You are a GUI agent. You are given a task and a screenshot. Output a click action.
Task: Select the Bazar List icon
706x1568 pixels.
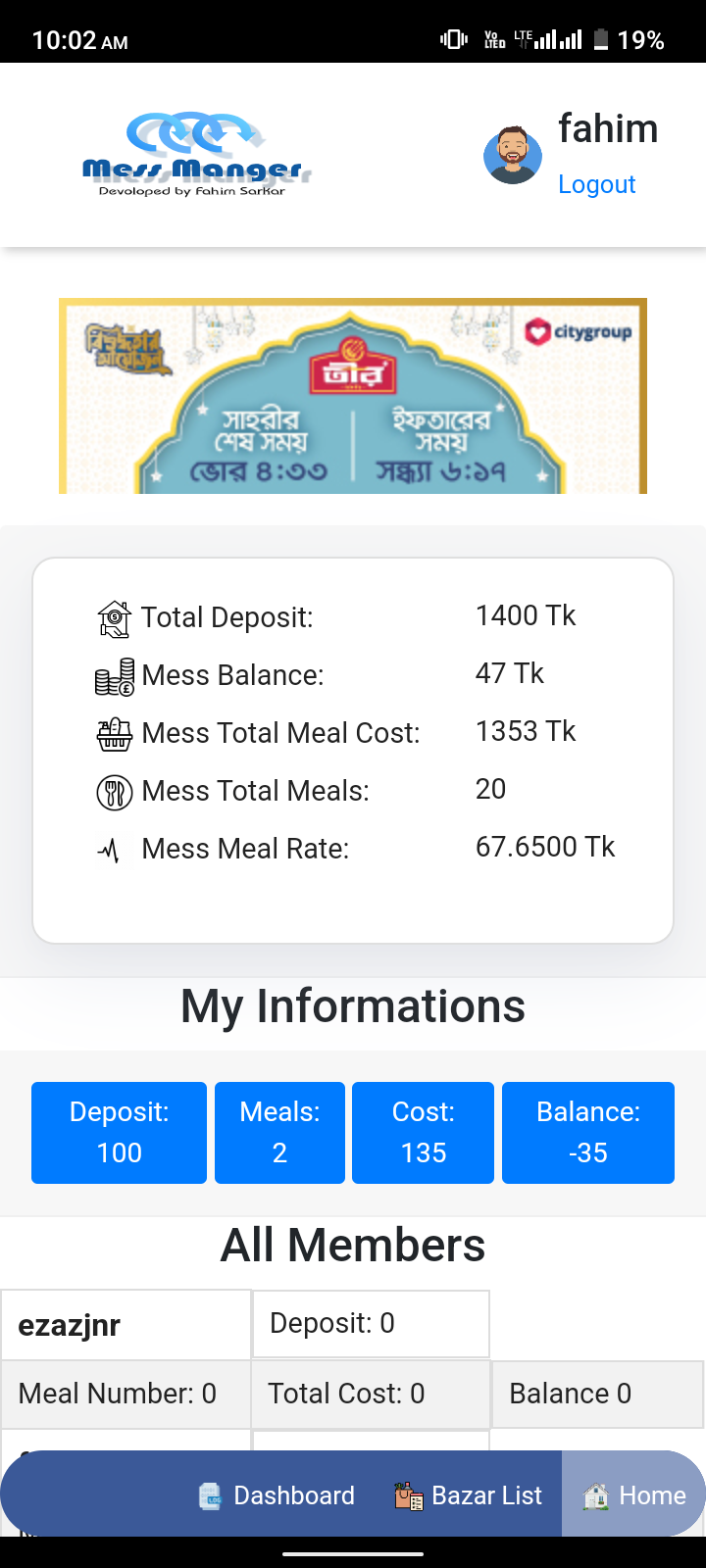406,1494
